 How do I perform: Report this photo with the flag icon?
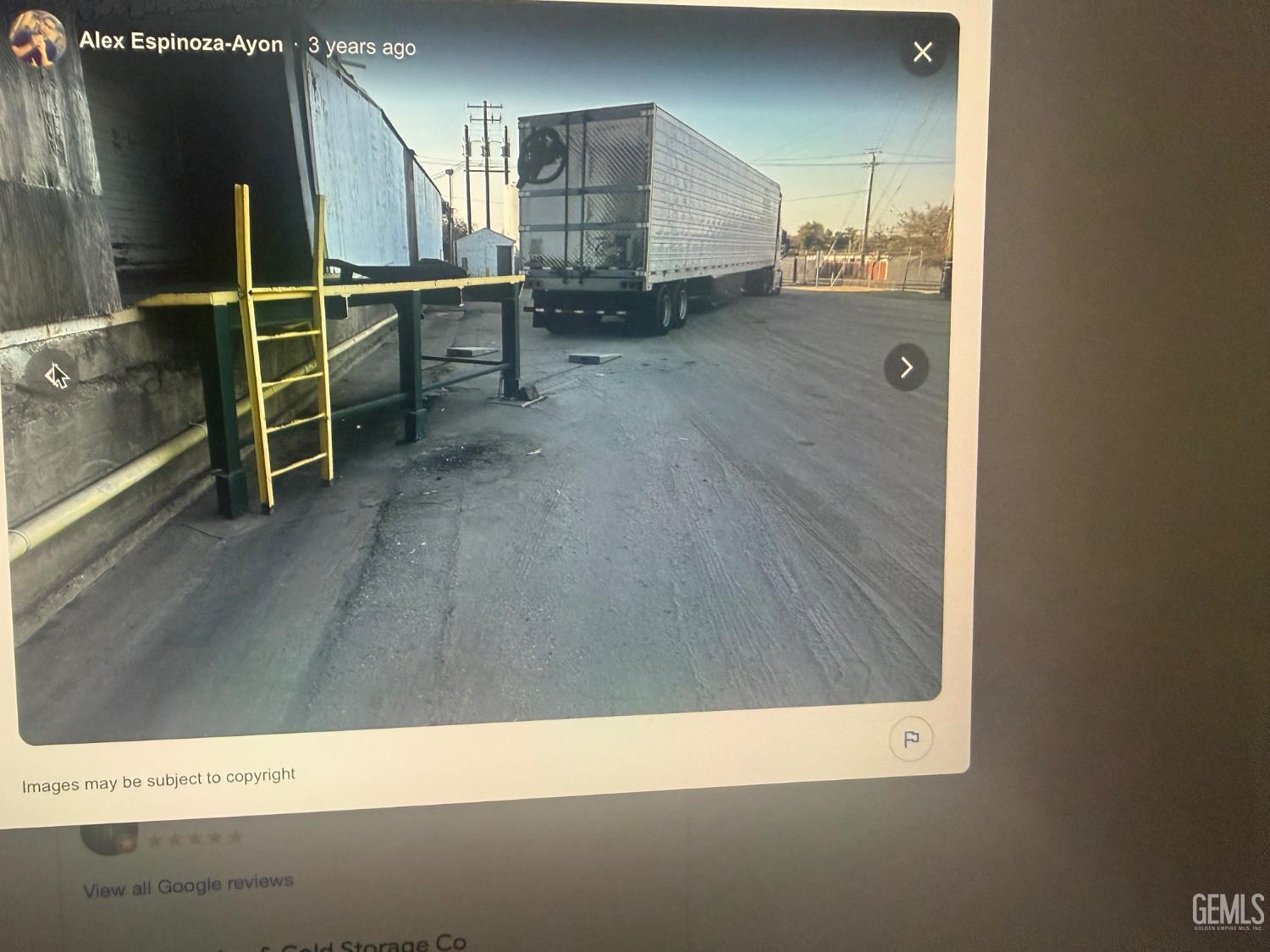[911, 739]
